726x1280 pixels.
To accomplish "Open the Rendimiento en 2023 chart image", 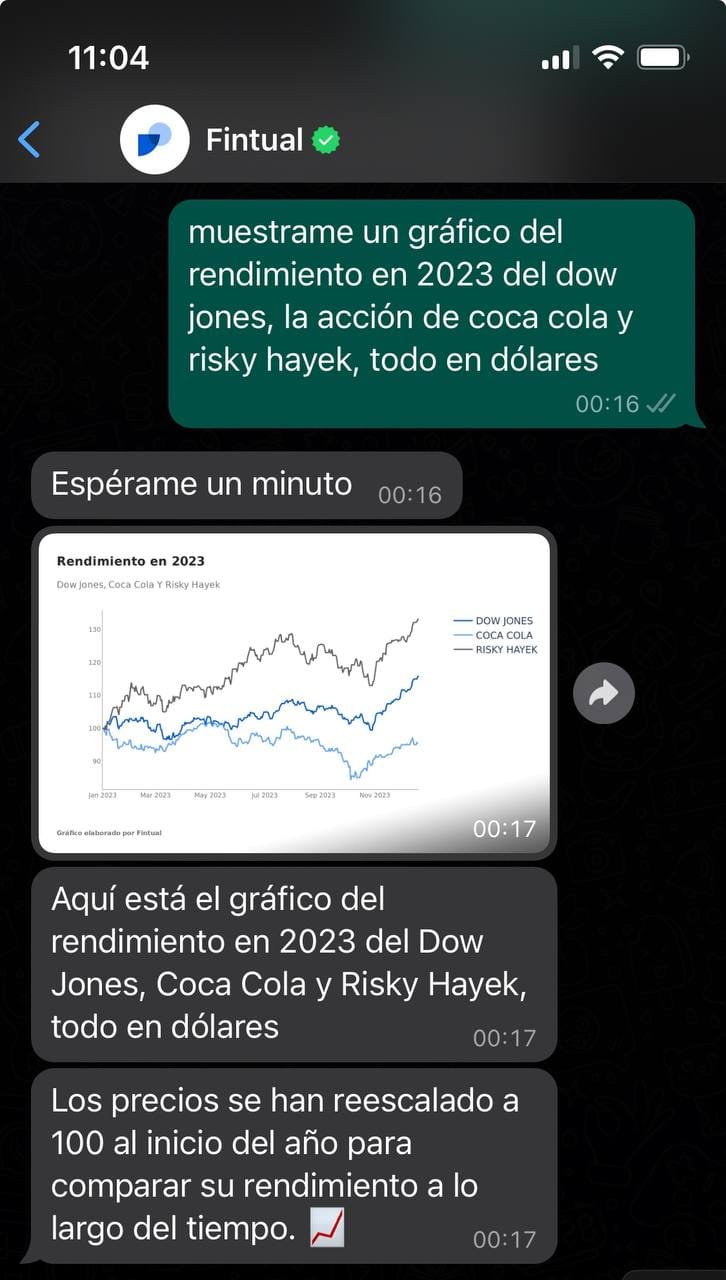I will pyautogui.click(x=293, y=692).
